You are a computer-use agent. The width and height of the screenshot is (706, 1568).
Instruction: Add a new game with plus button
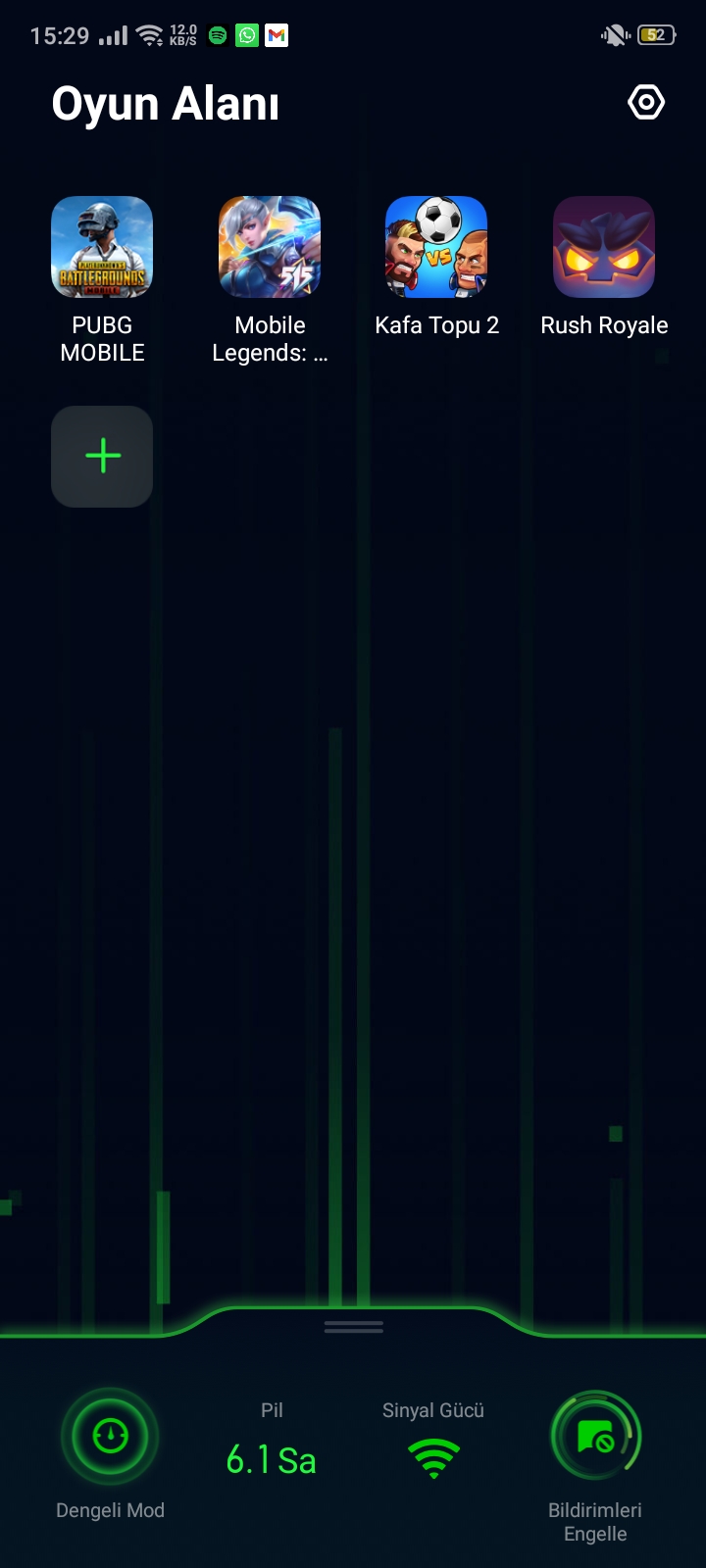pos(102,457)
